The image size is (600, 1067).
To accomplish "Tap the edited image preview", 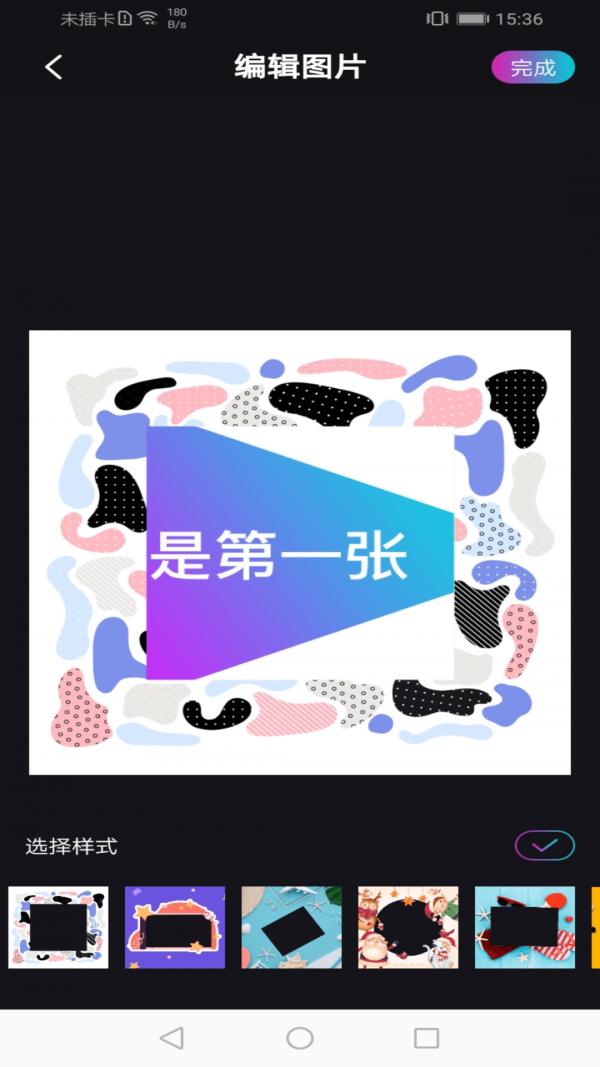I will click(x=300, y=552).
